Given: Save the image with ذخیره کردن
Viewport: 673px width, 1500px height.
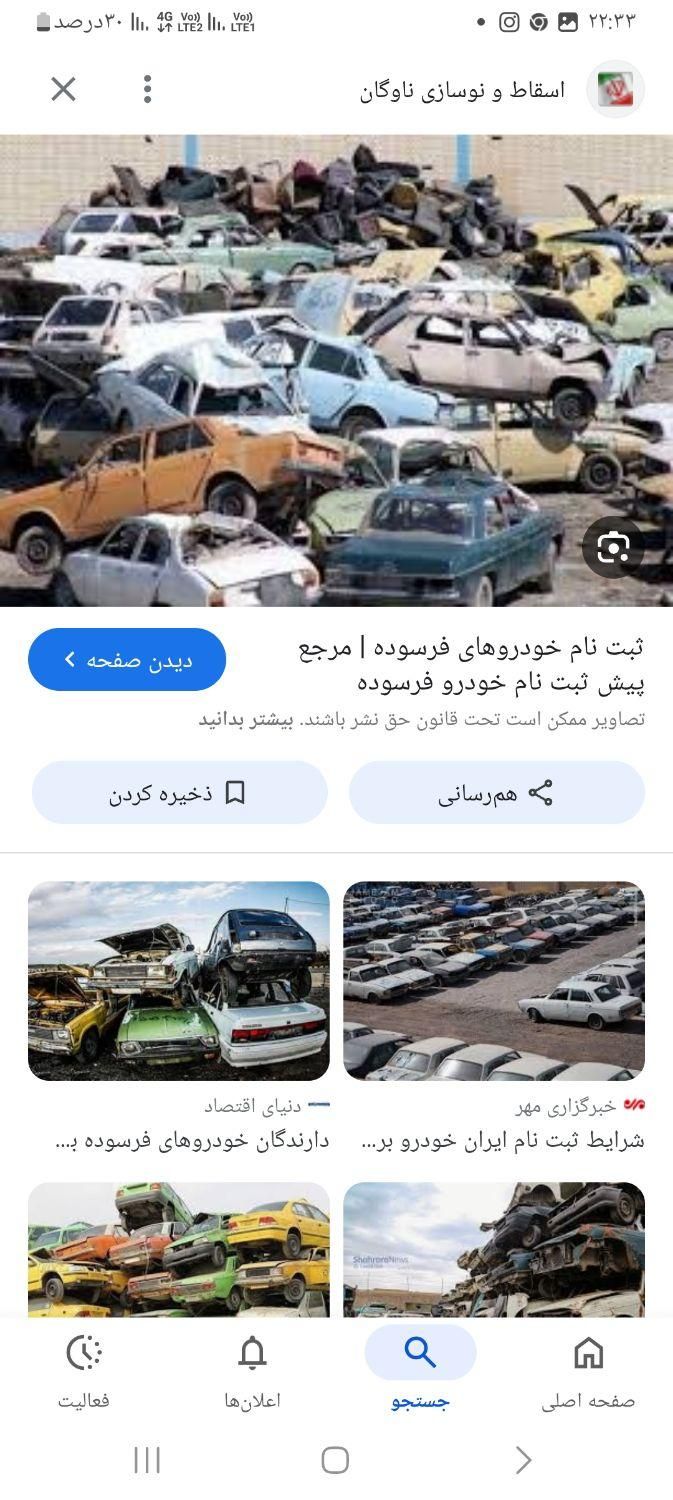Looking at the screenshot, I should 179,793.
